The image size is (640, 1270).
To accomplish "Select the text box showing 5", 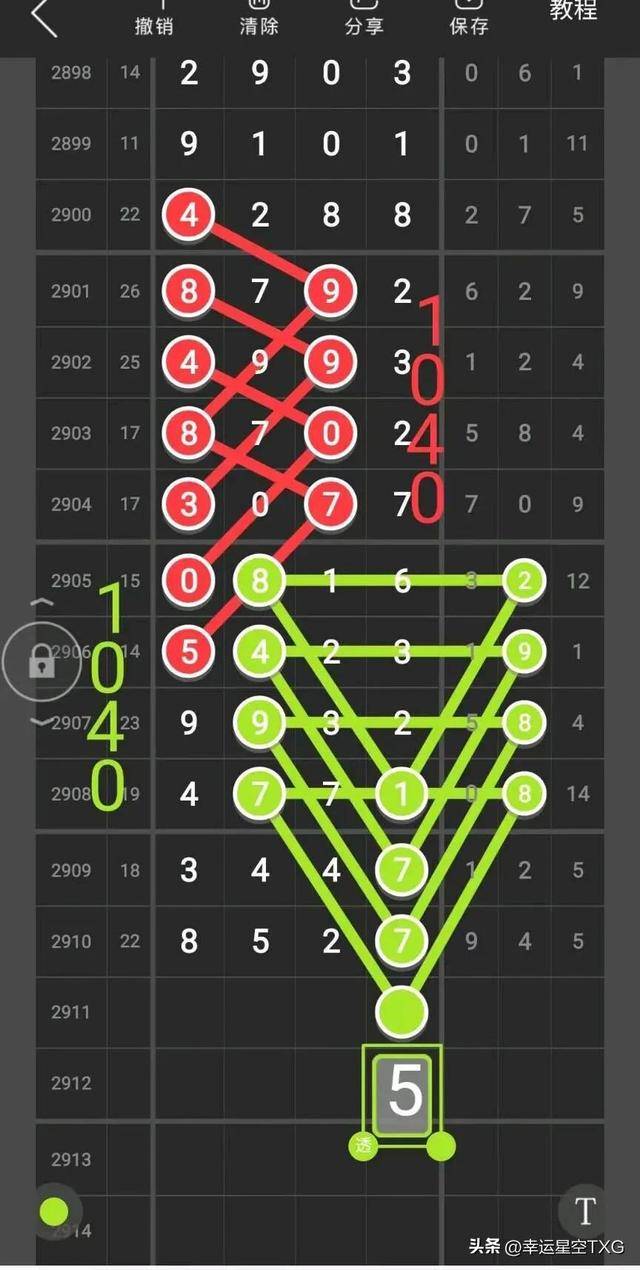I will (403, 1091).
